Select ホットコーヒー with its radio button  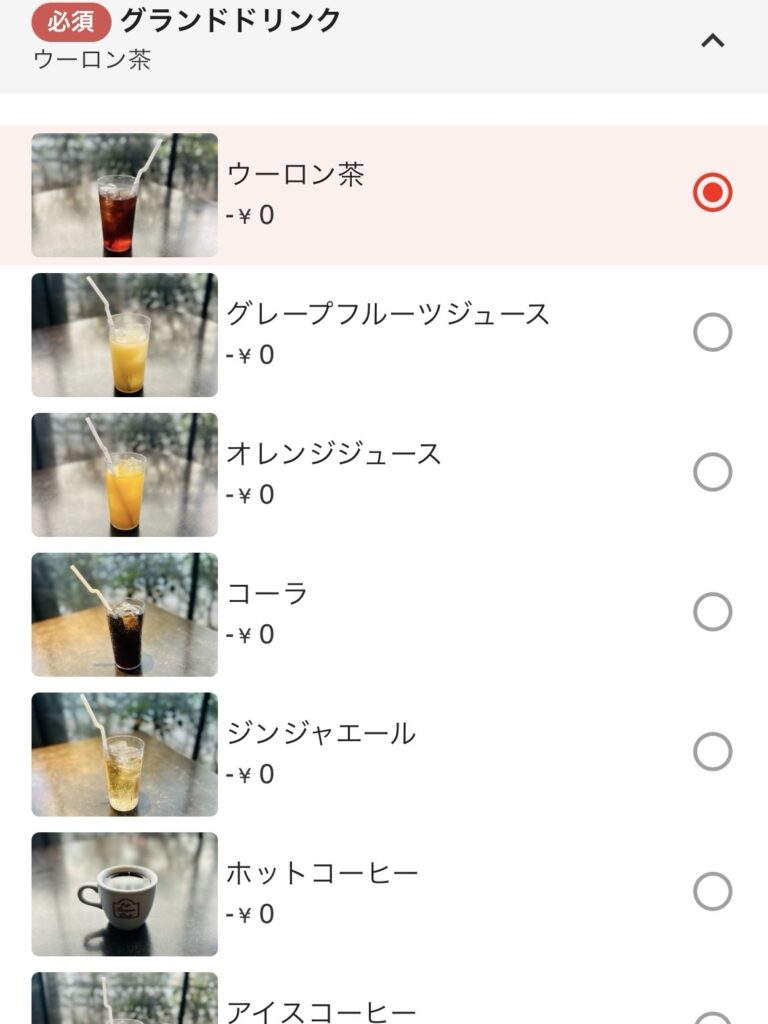pos(711,893)
